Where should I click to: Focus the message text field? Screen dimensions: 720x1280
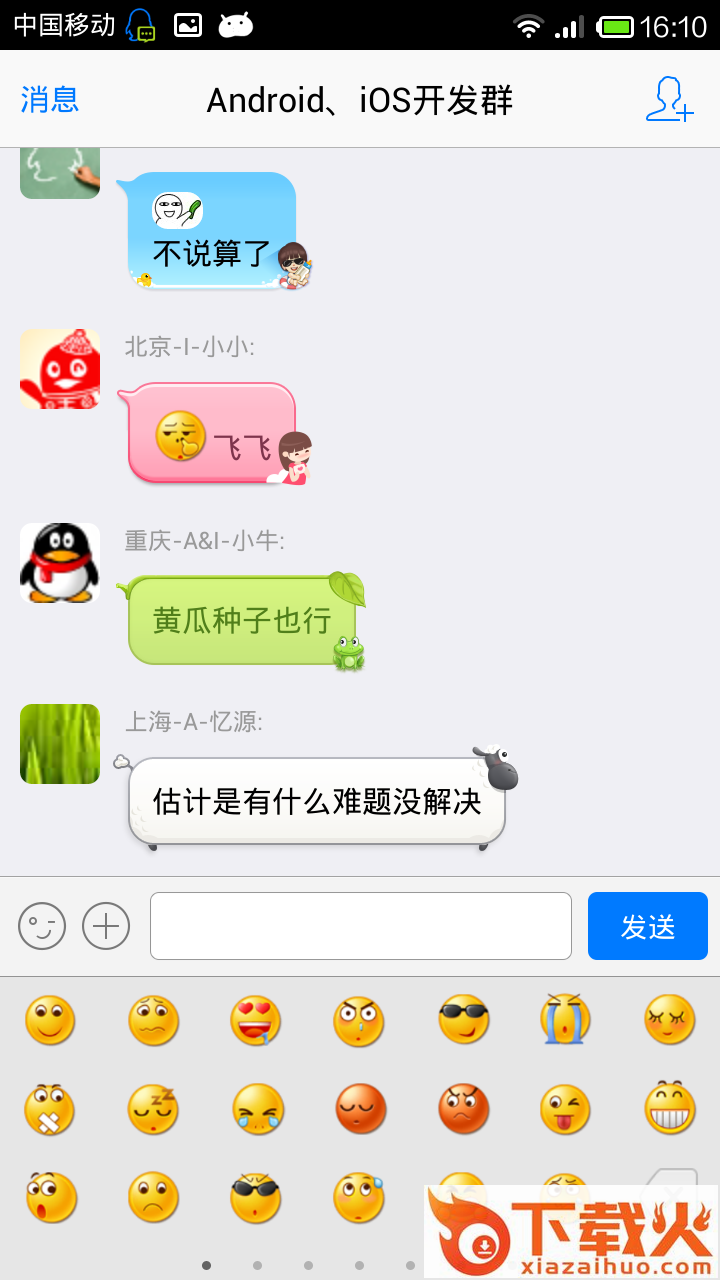click(x=360, y=926)
